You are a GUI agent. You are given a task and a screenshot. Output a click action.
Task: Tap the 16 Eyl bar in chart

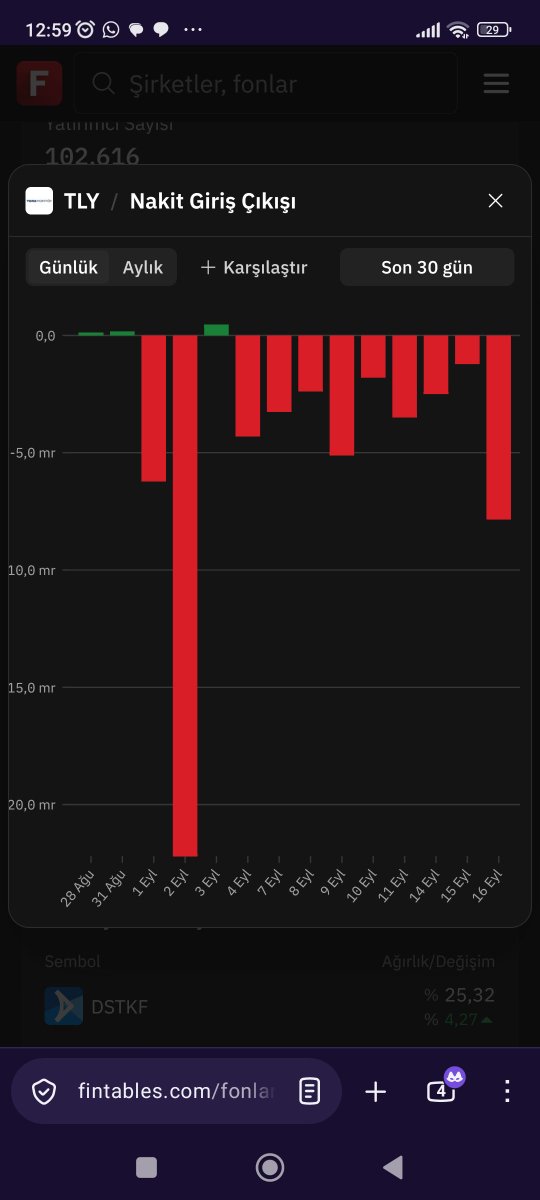[x=499, y=427]
